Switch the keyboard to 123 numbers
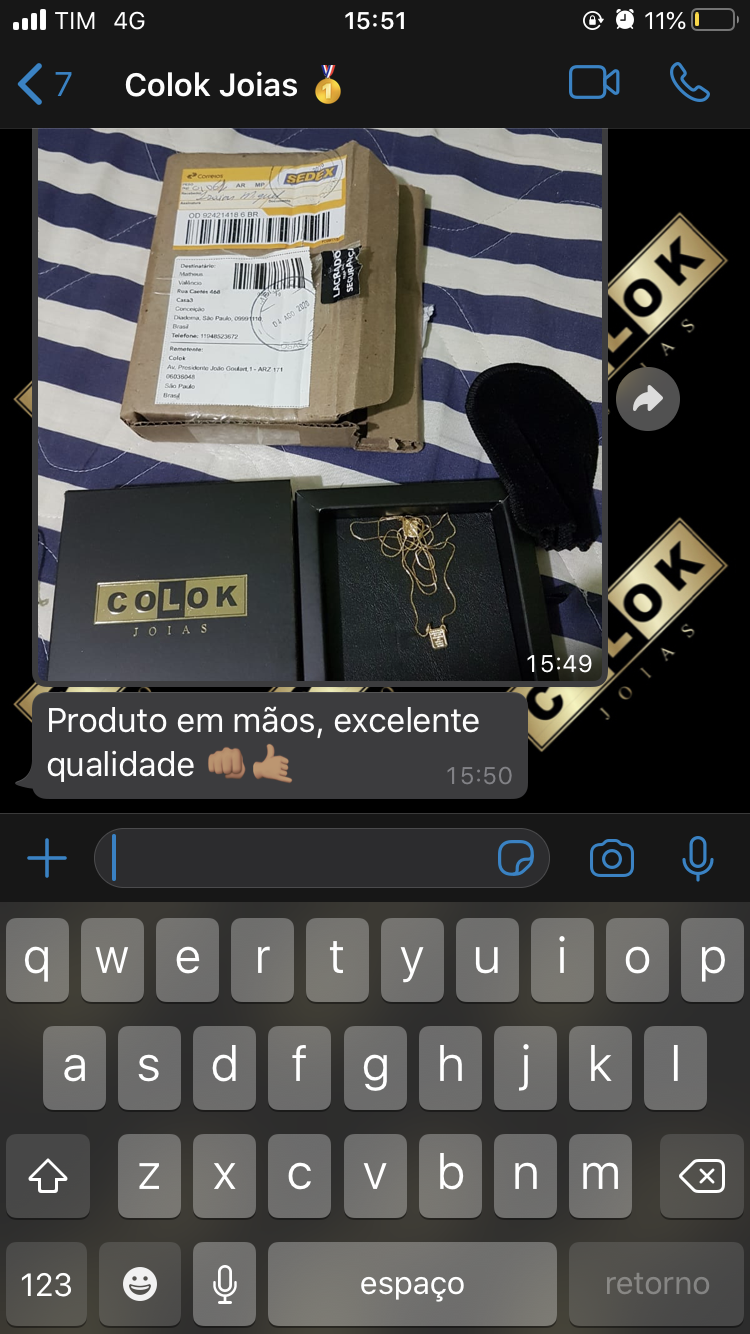The width and height of the screenshot is (750, 1334). 47,1284
